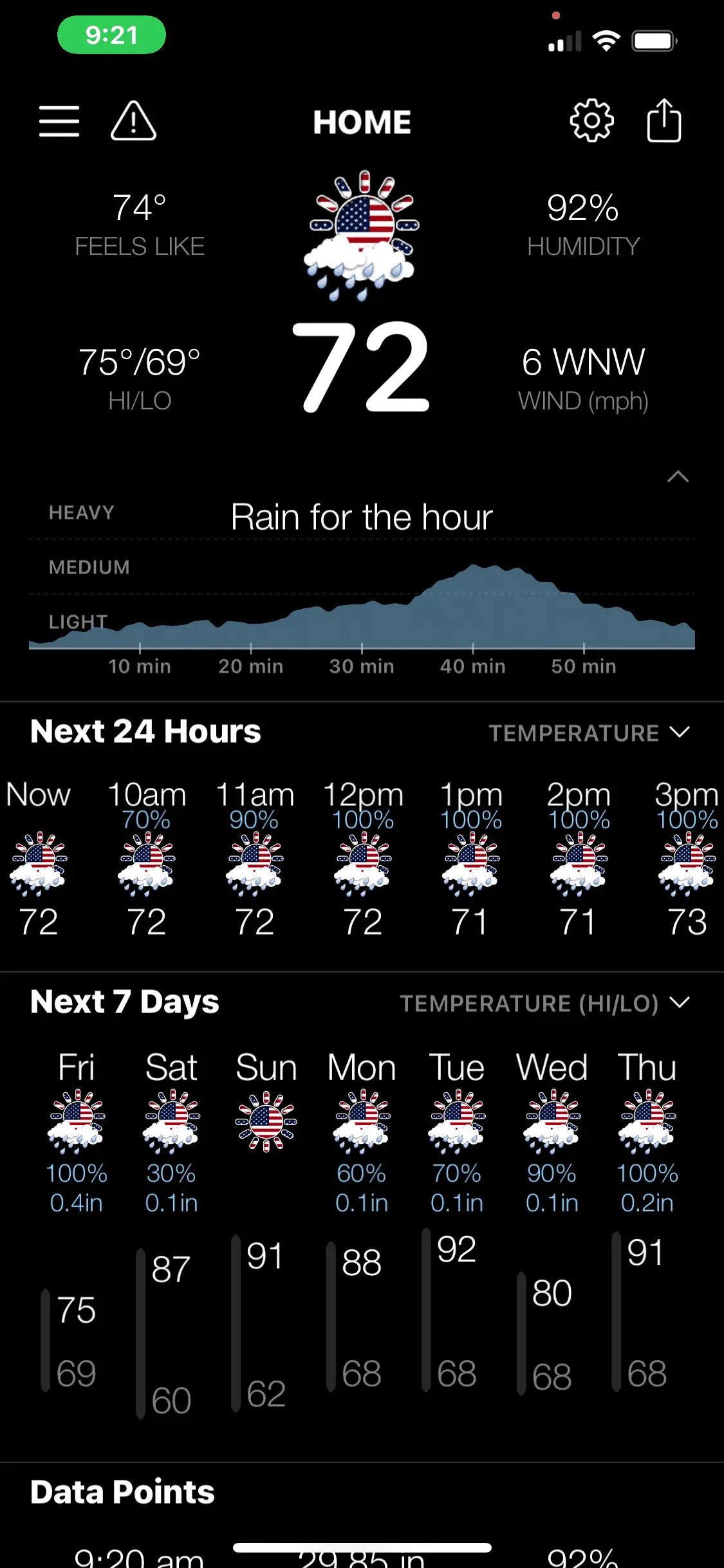
Task: Collapse the Rain for the hour chart
Action: click(678, 477)
